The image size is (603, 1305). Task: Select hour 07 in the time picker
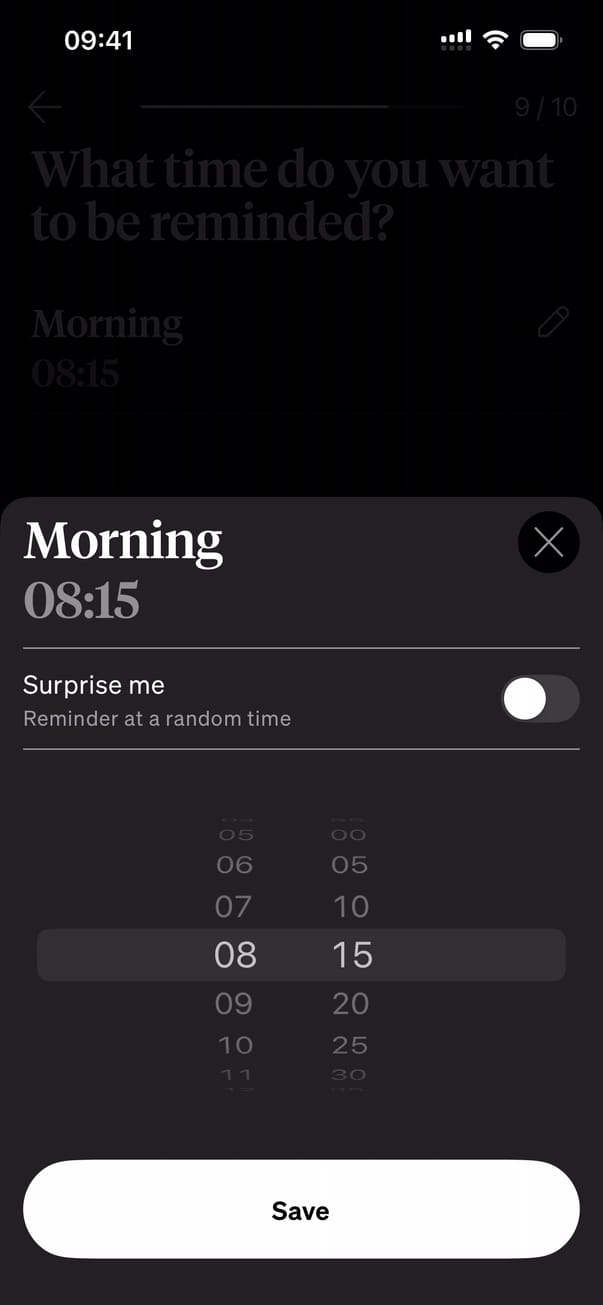click(234, 907)
